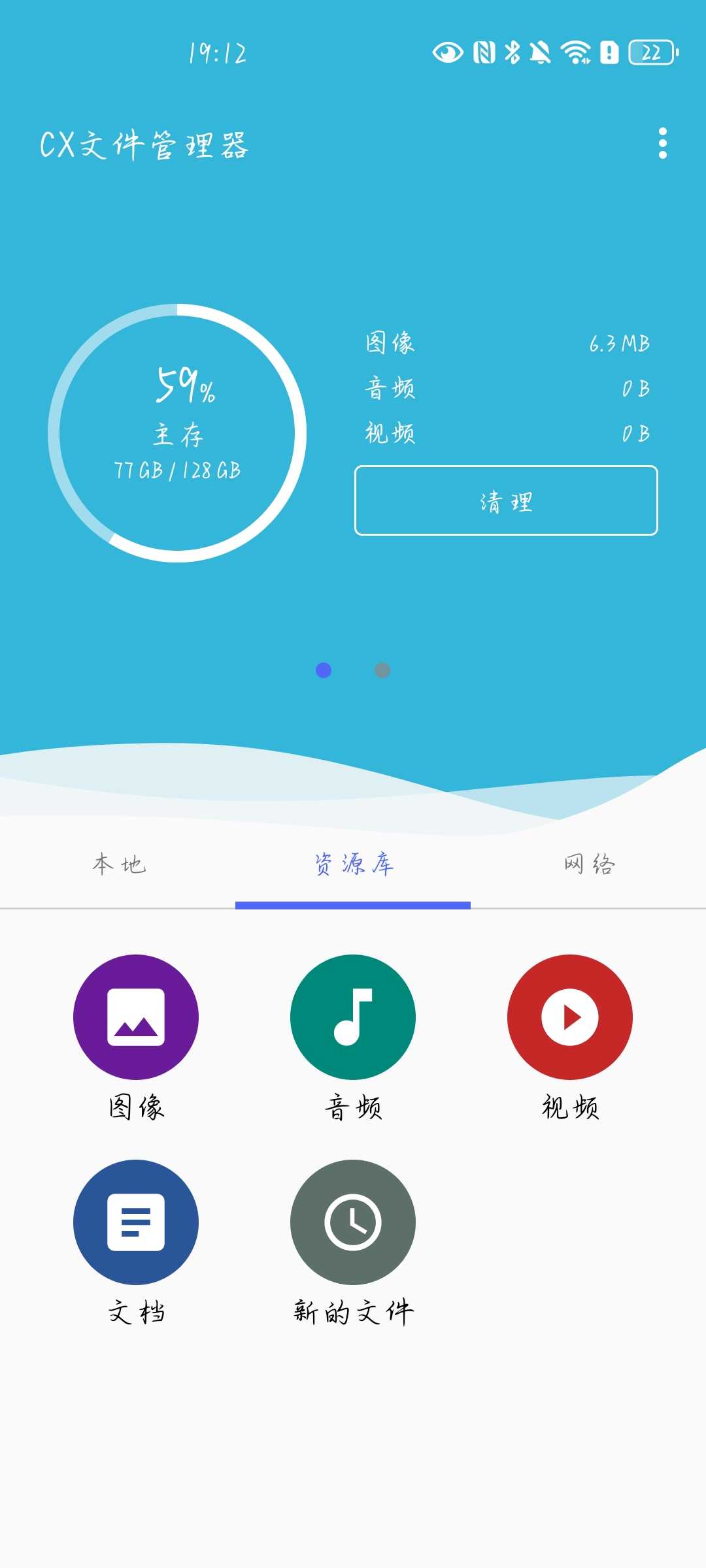This screenshot has height=1568, width=706.
Task: Open the 主存 main storage circle
Action: [177, 433]
